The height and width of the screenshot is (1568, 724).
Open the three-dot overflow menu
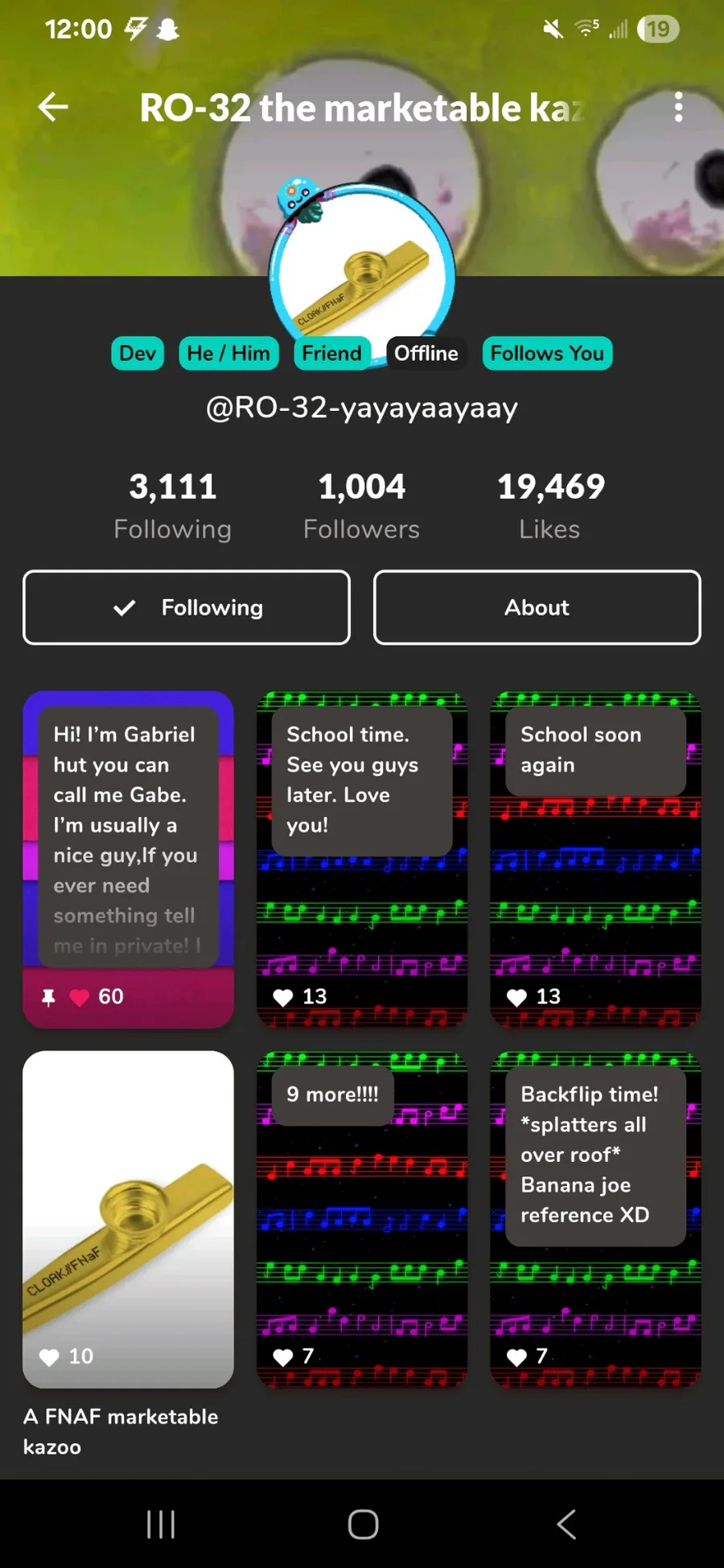tap(679, 107)
